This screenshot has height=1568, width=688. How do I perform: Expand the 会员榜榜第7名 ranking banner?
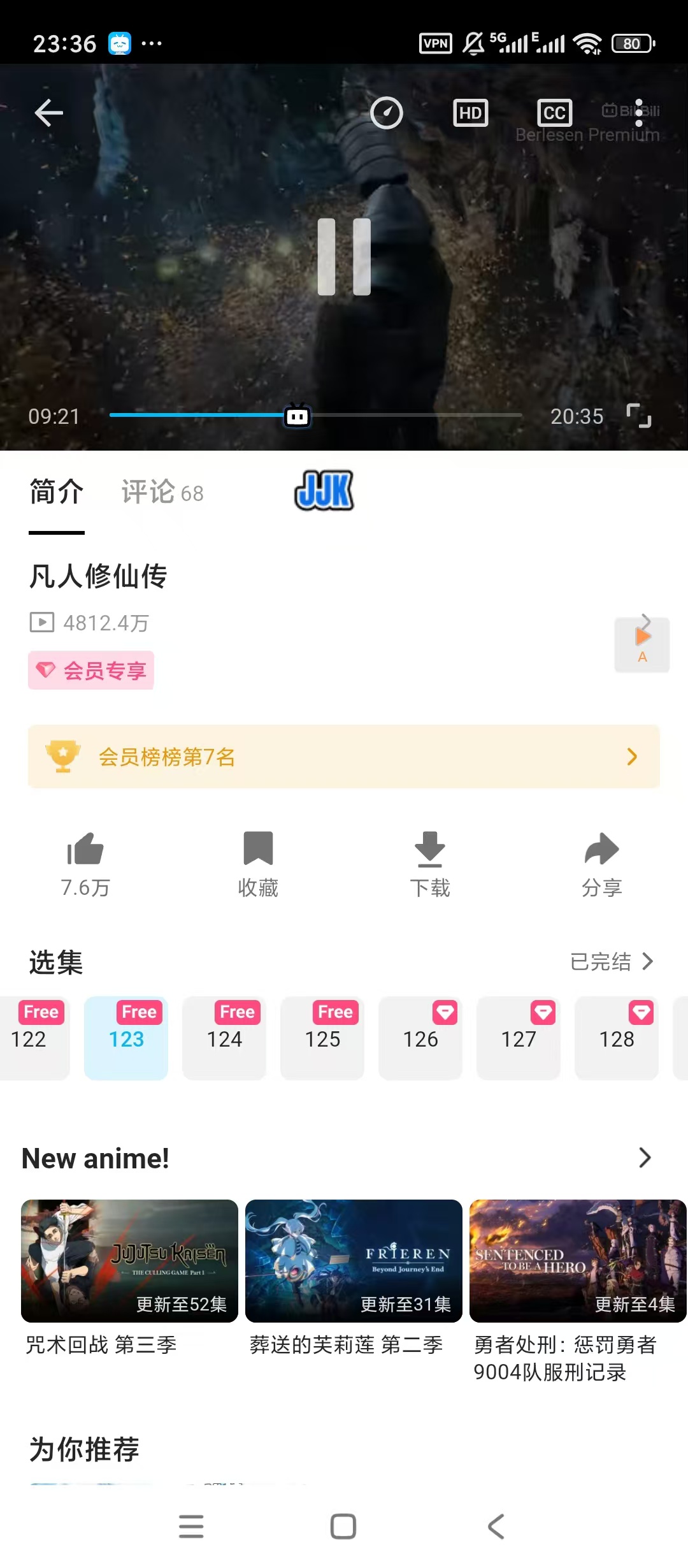344,757
